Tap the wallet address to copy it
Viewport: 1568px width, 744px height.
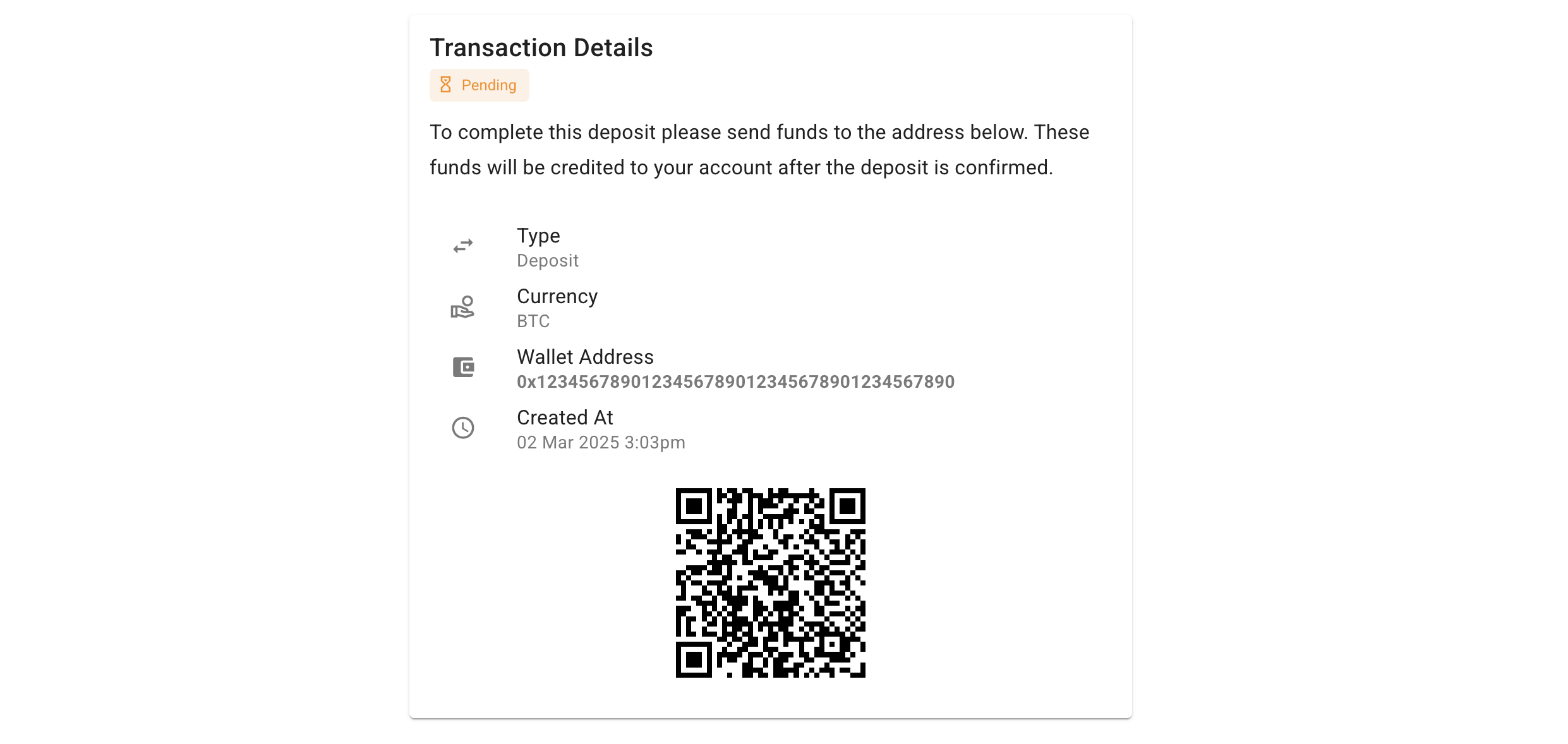coord(735,382)
